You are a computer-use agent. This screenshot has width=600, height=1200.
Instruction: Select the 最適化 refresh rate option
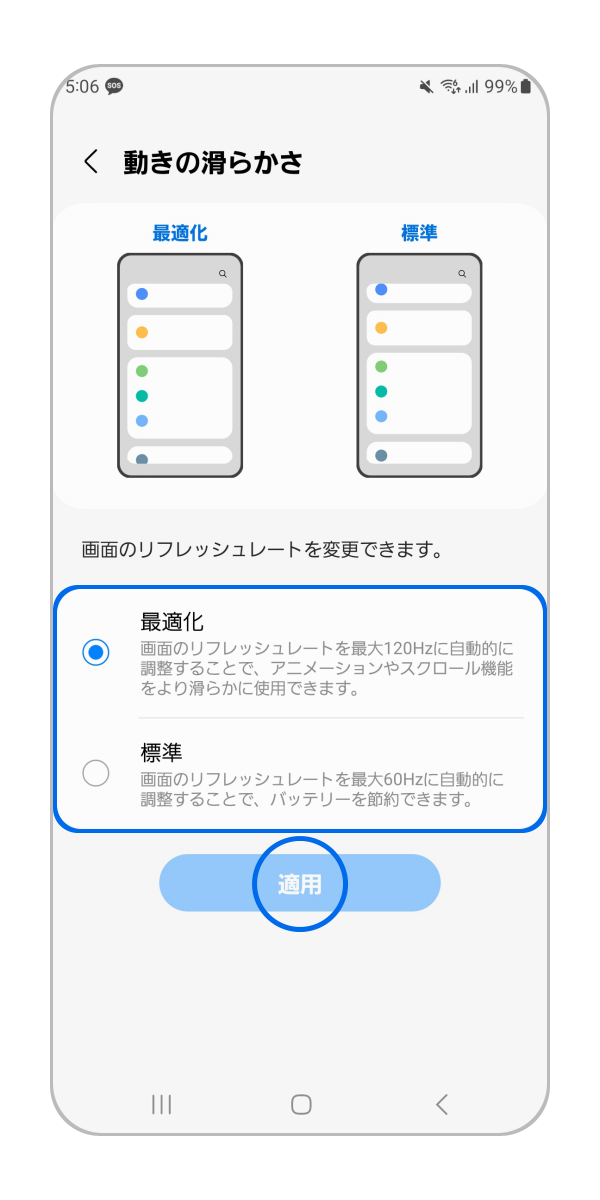96,653
